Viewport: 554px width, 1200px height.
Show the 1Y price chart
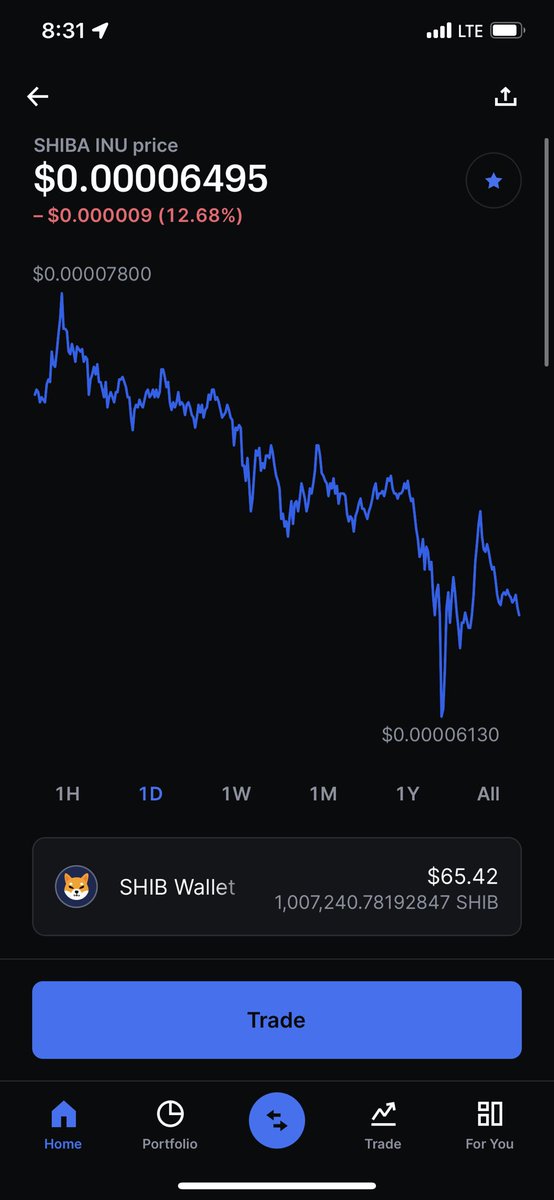407,794
